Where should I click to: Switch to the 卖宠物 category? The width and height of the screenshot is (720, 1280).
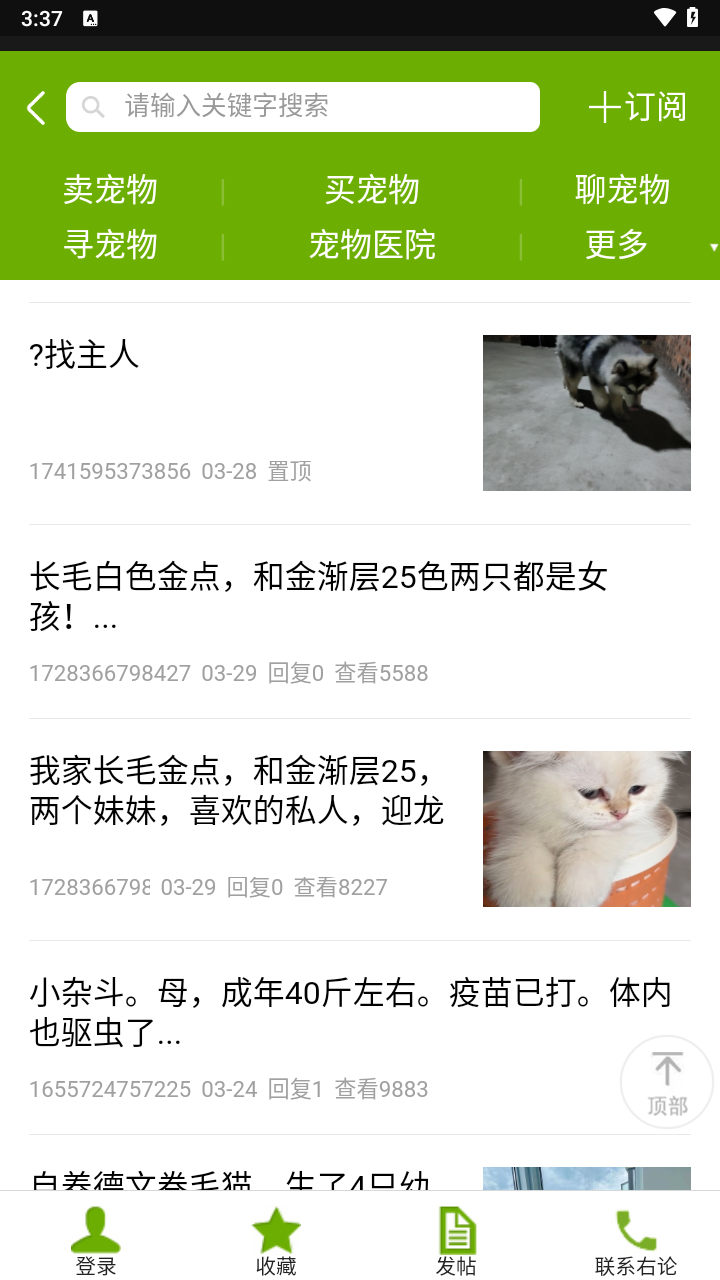[110, 190]
